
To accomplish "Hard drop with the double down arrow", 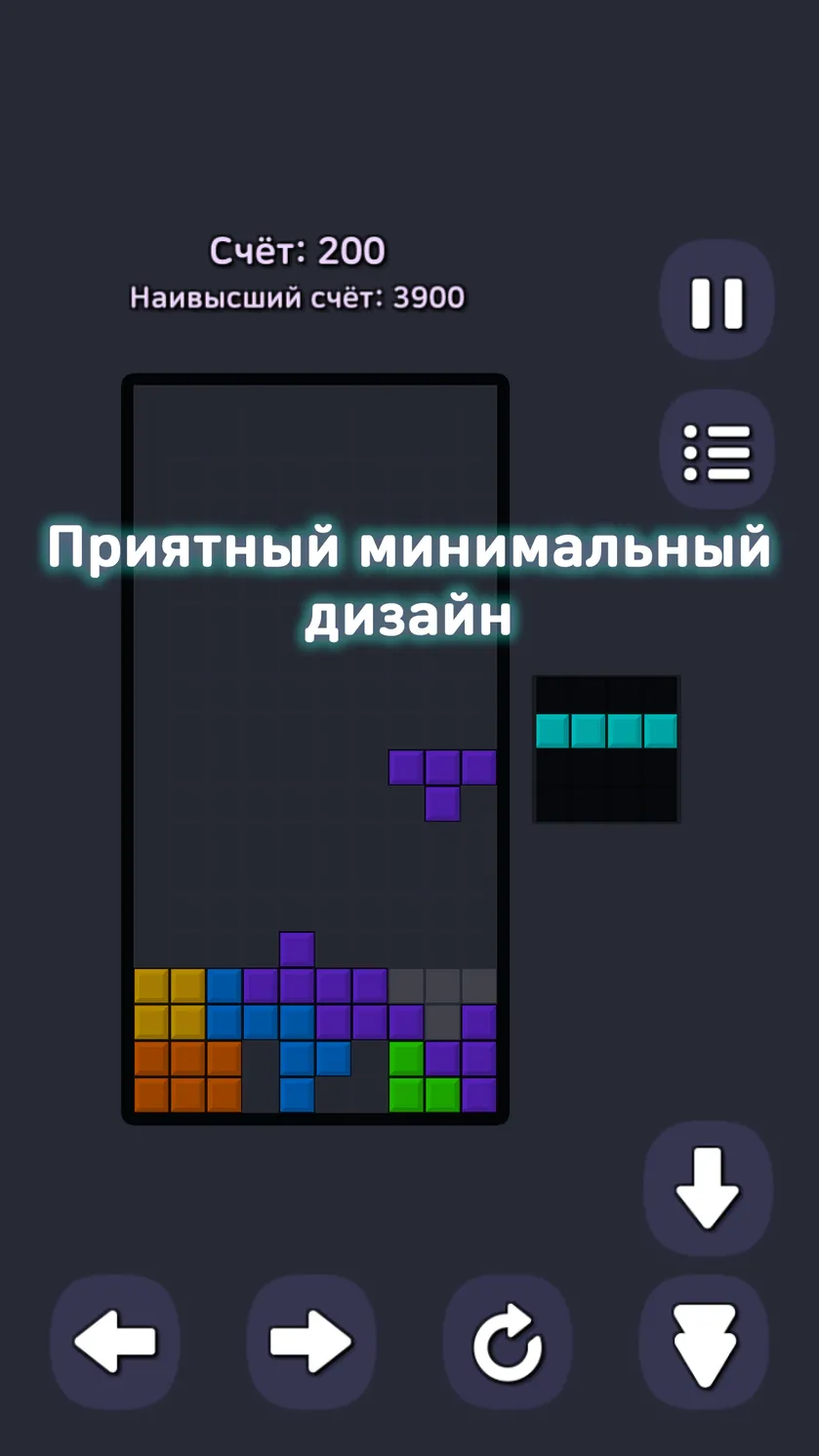I will [x=705, y=1342].
